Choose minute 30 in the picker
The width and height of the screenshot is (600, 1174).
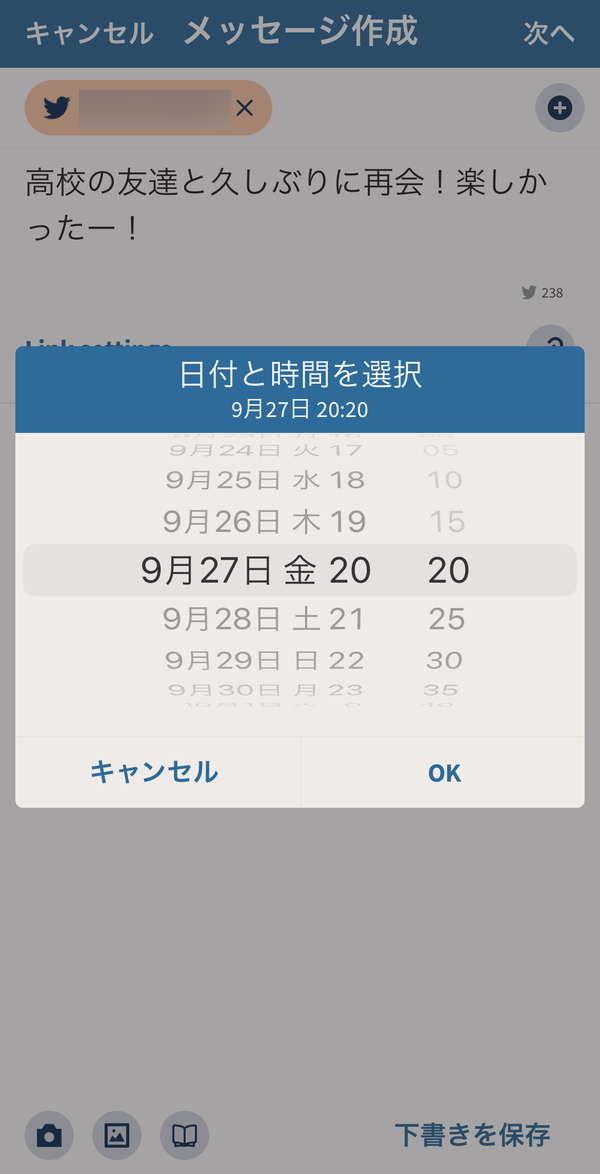(445, 660)
